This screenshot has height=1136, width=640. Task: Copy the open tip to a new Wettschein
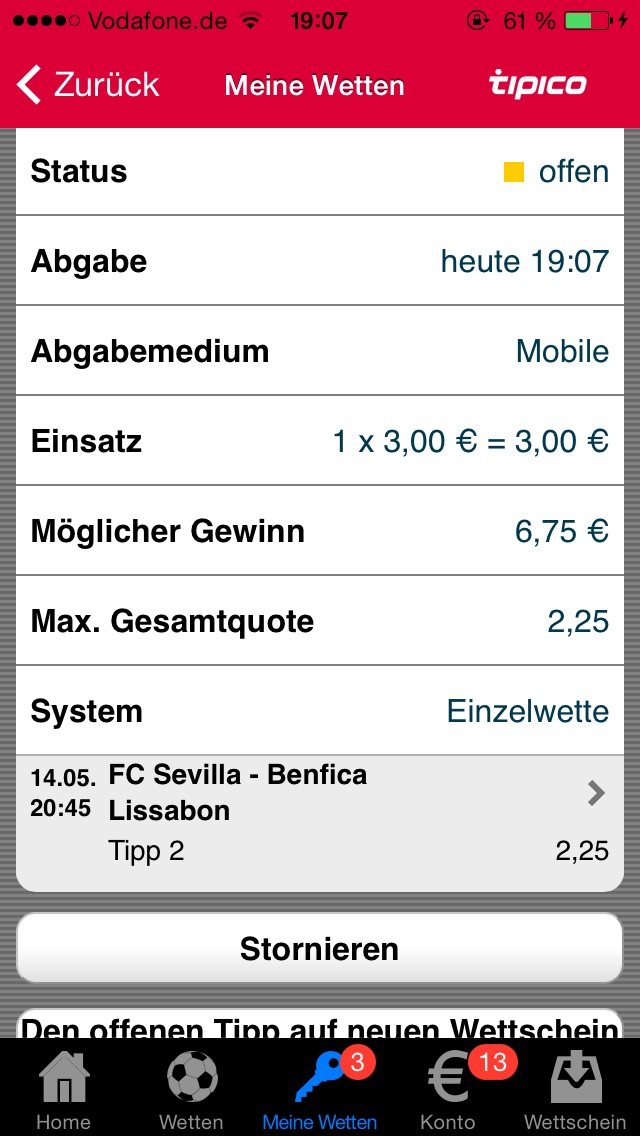320,1023
